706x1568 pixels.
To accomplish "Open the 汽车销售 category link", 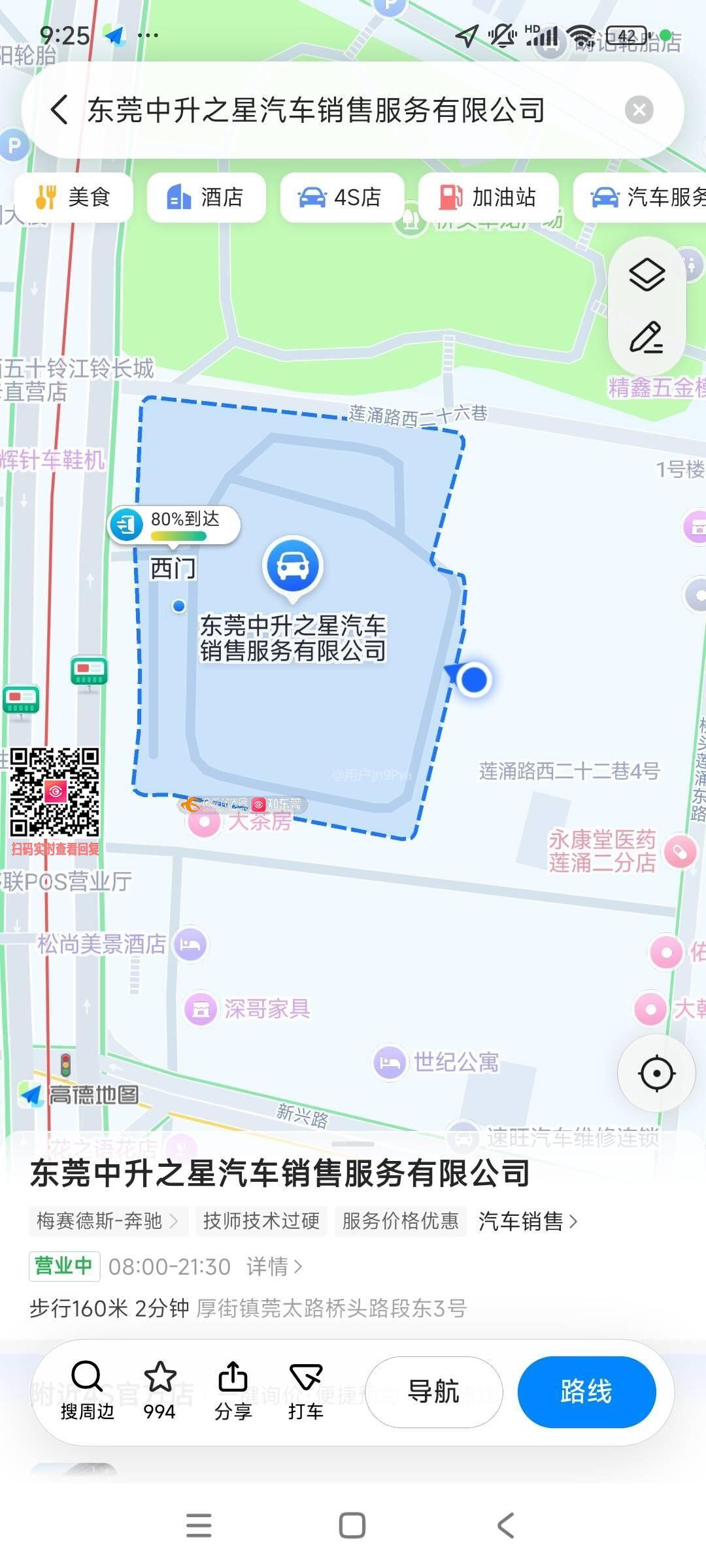I will pyautogui.click(x=528, y=1220).
